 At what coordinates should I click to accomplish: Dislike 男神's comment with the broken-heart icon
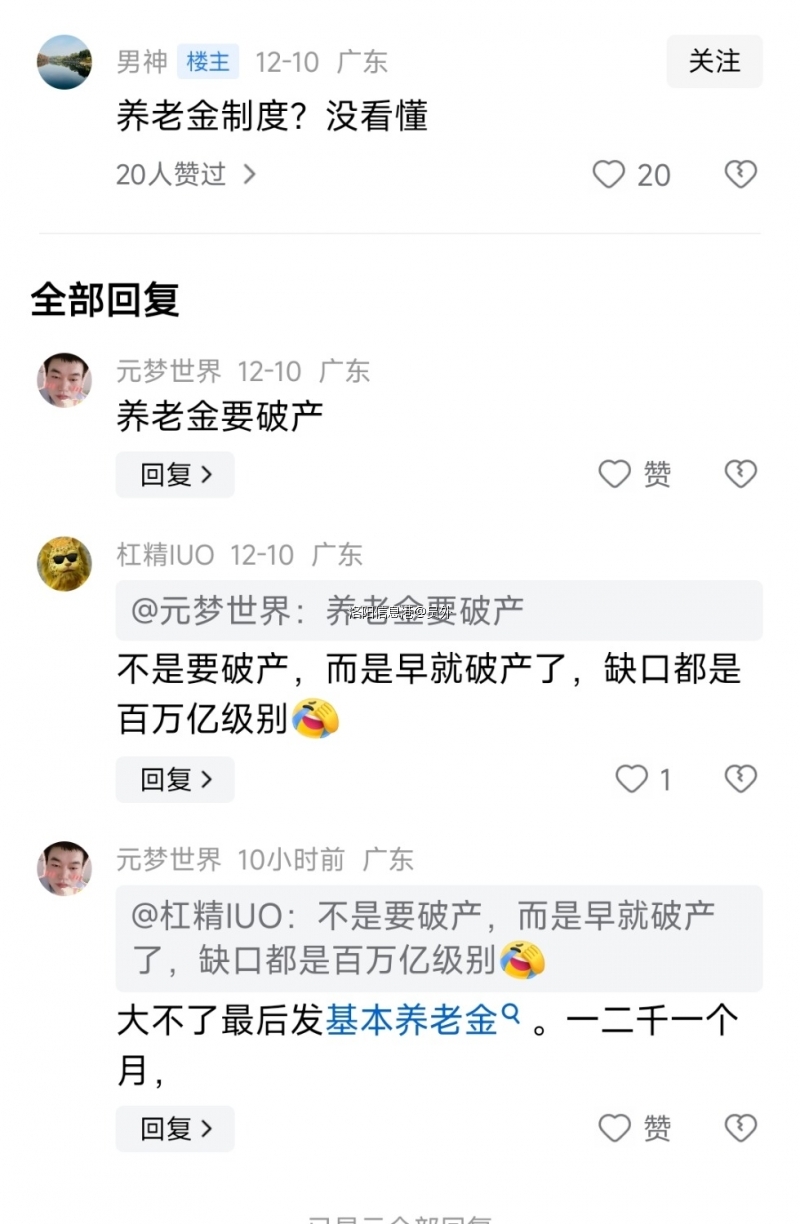[x=740, y=175]
